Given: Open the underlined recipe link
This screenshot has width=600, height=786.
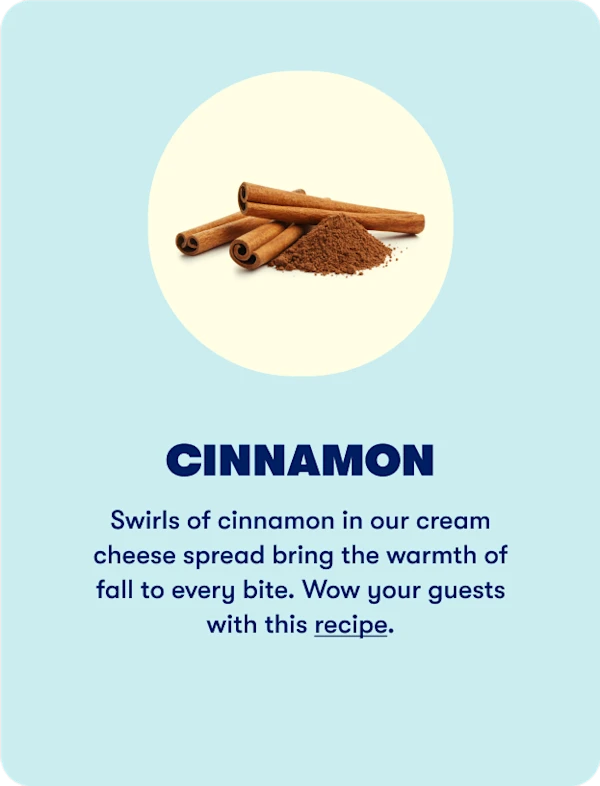Looking at the screenshot, I should pyautogui.click(x=350, y=626).
